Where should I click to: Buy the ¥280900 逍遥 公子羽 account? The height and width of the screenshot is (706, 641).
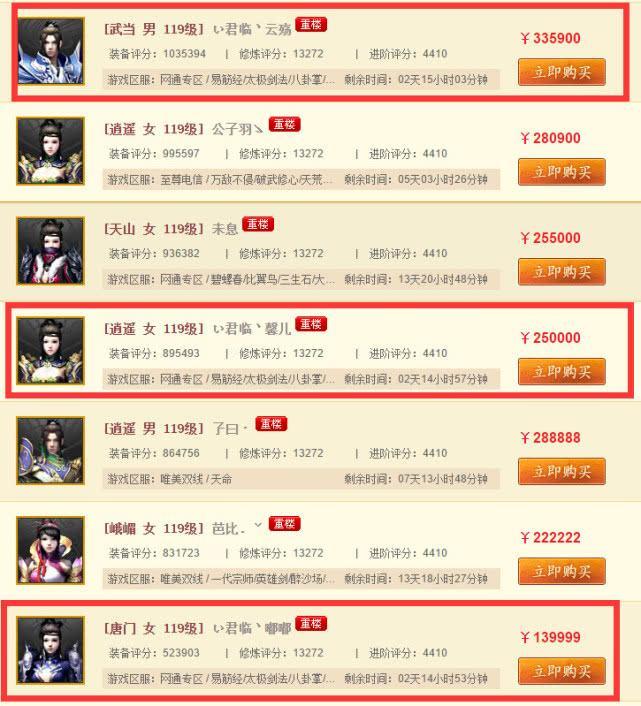point(561,172)
